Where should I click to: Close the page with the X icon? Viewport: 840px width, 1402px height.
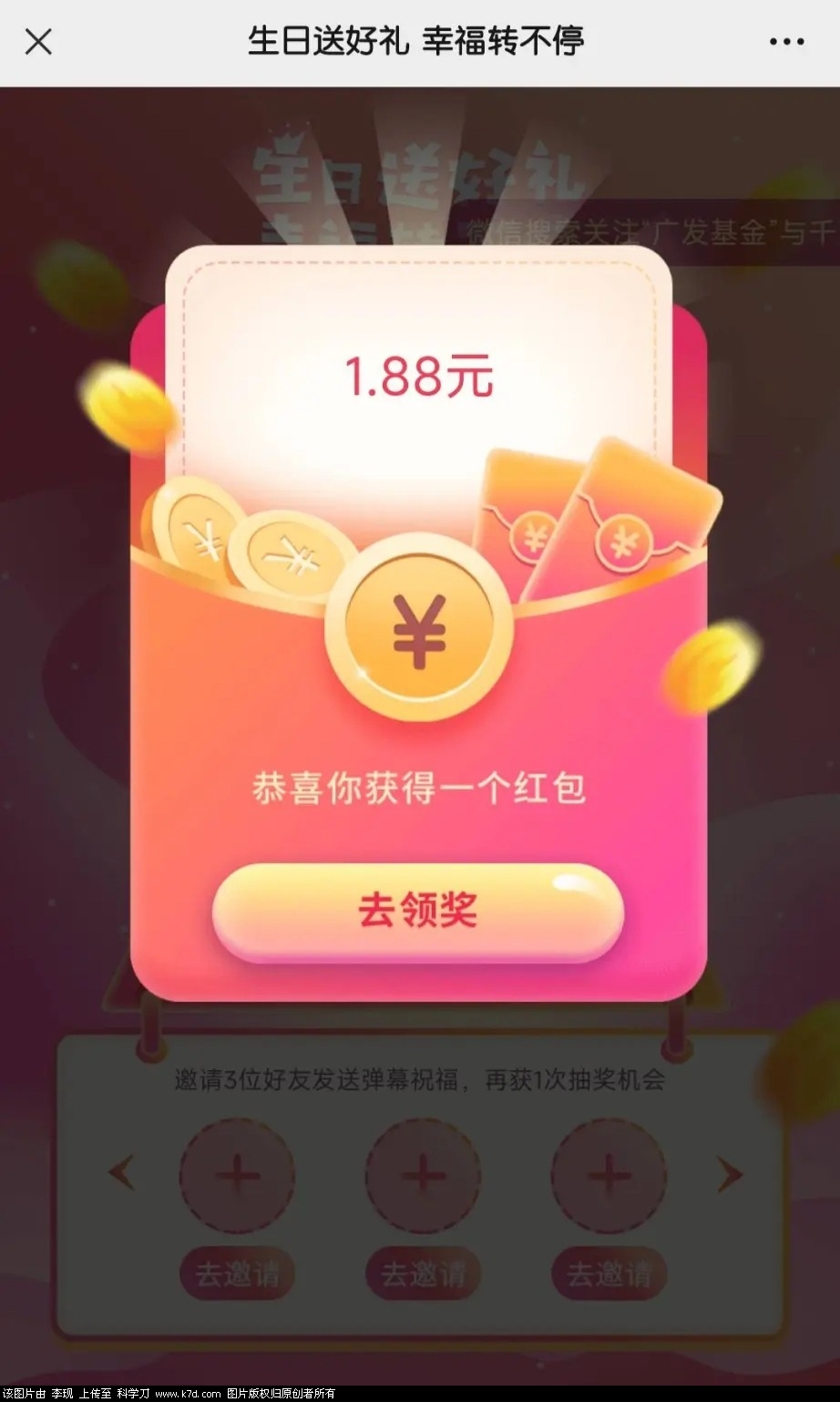point(38,42)
